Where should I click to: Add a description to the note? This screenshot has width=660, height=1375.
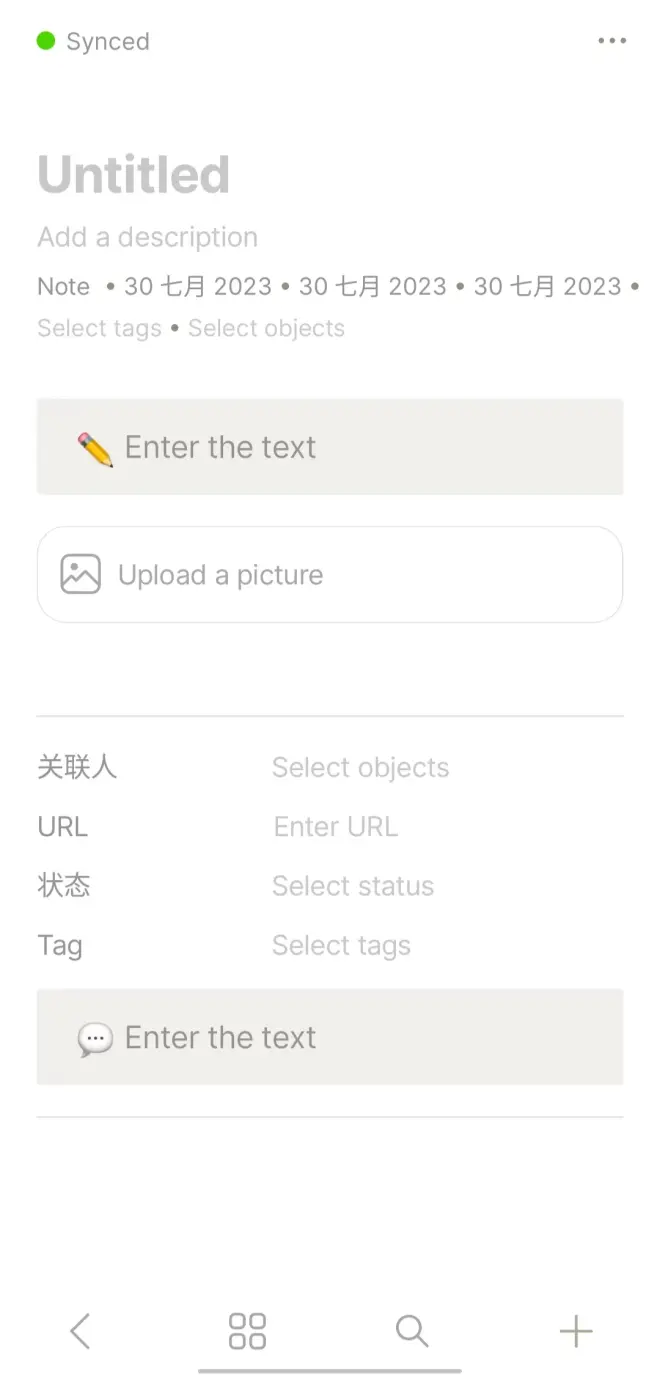coord(148,237)
